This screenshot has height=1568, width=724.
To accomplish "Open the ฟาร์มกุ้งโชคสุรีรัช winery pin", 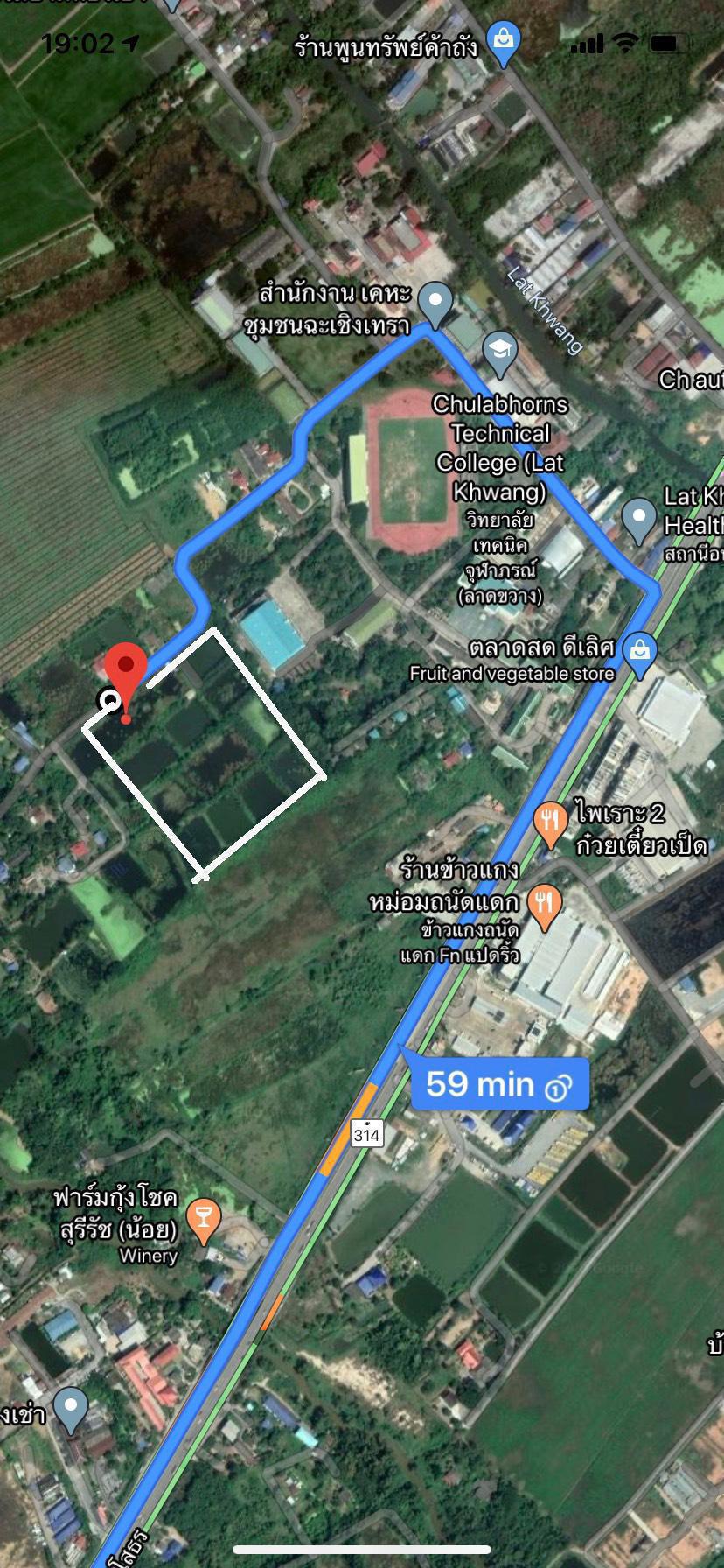I will 203,1221.
